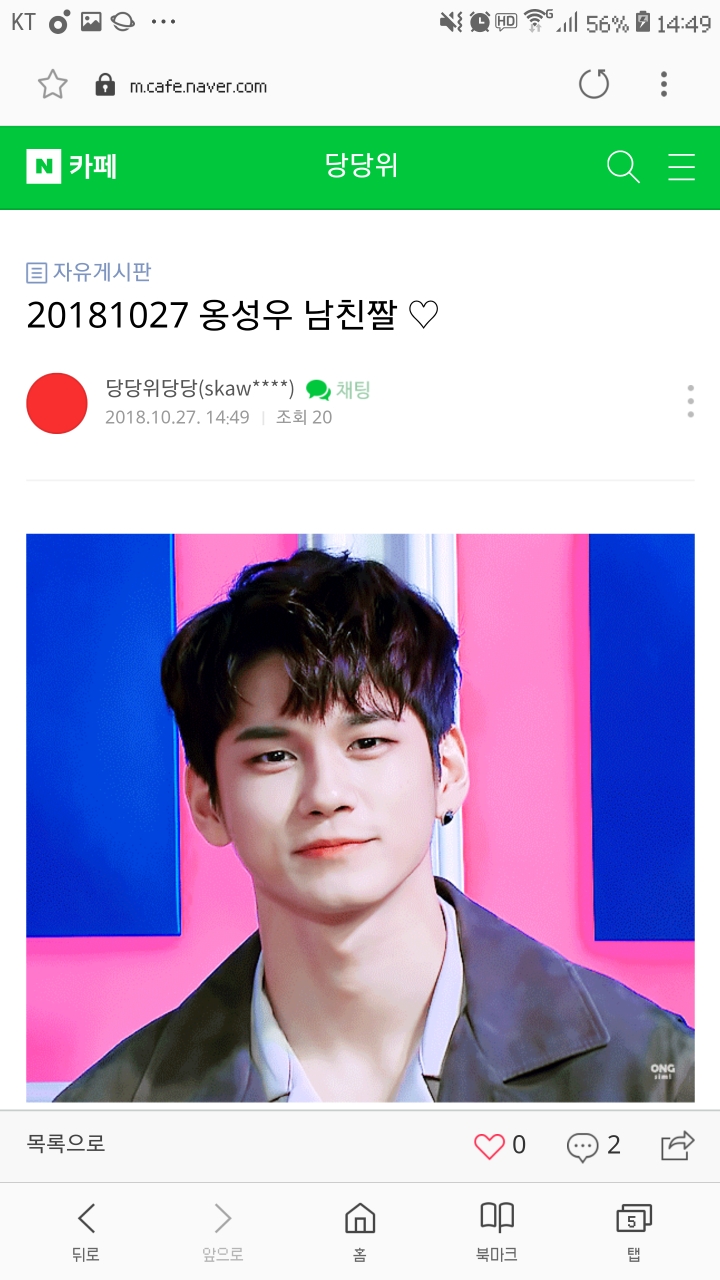
Task: View the posted photo in full
Action: (360, 818)
